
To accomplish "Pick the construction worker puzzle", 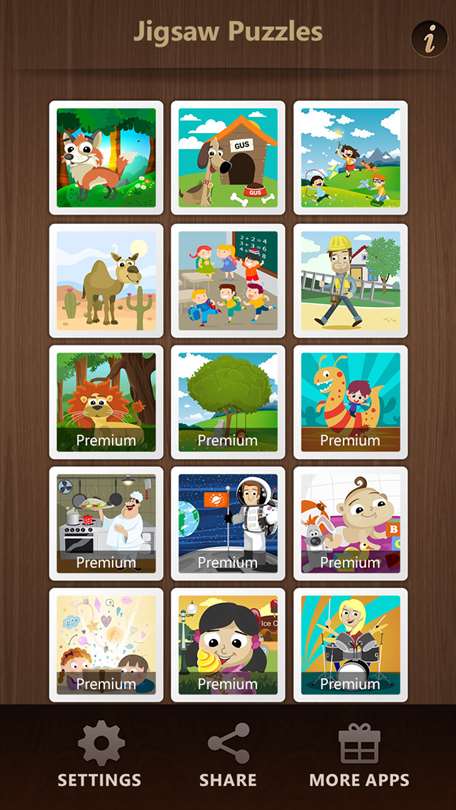I will (x=350, y=280).
